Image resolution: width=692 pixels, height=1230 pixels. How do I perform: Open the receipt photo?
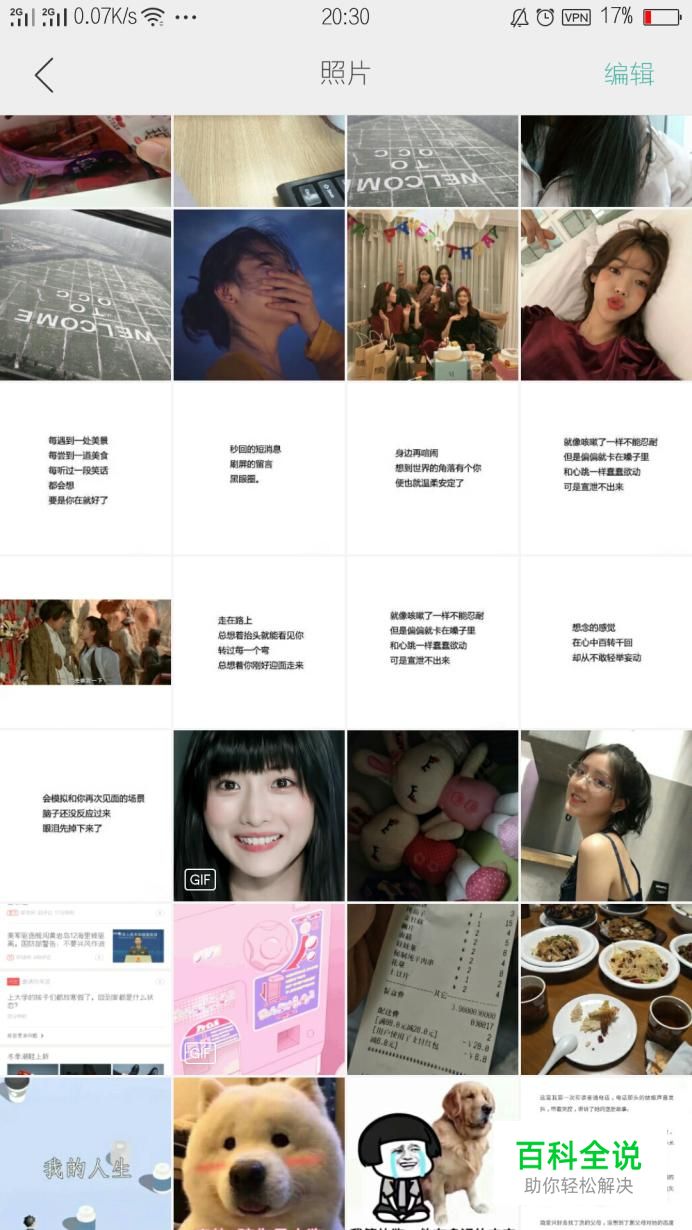pyautogui.click(x=432, y=989)
